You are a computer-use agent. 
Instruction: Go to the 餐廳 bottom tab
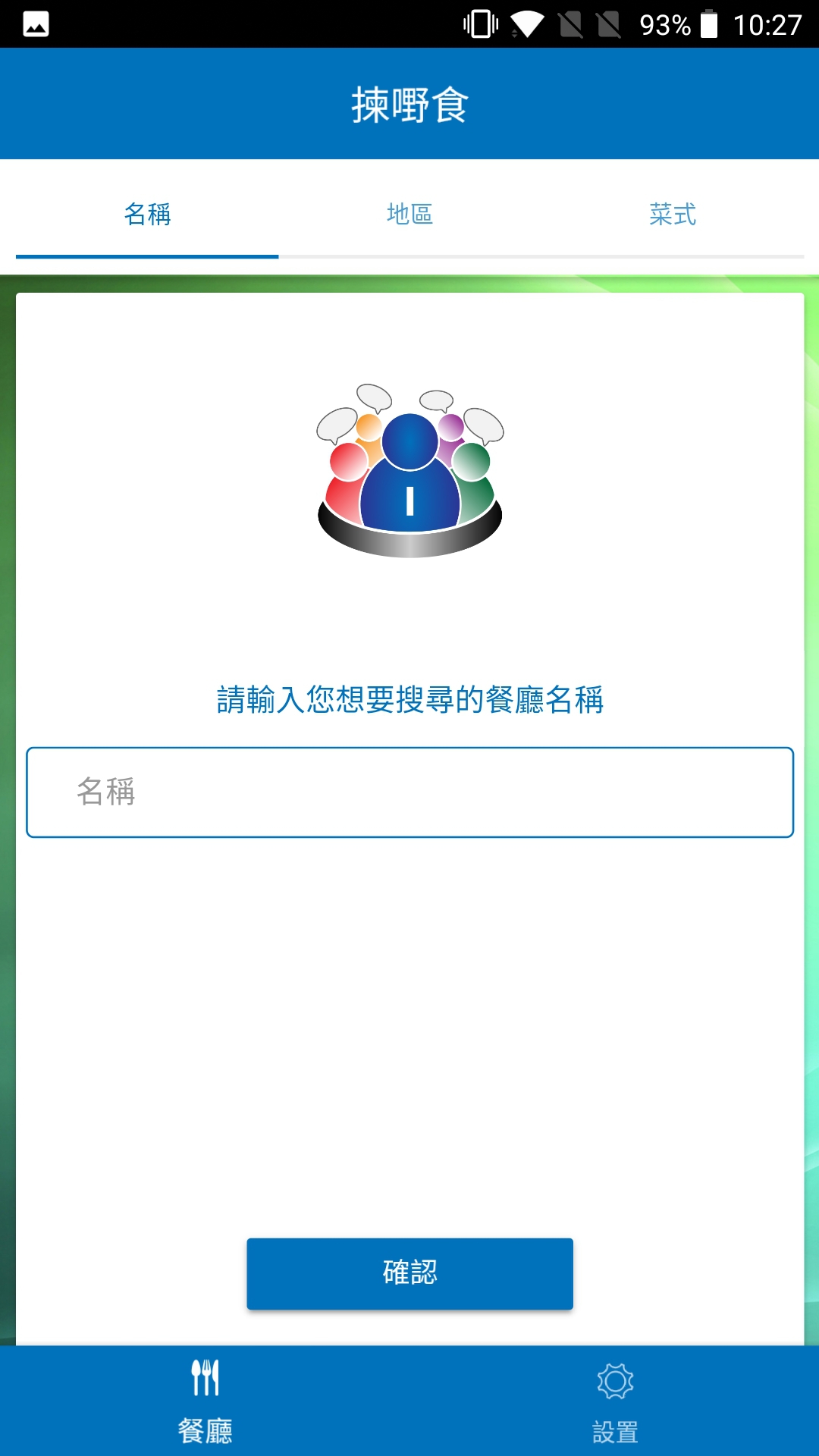click(x=205, y=1401)
